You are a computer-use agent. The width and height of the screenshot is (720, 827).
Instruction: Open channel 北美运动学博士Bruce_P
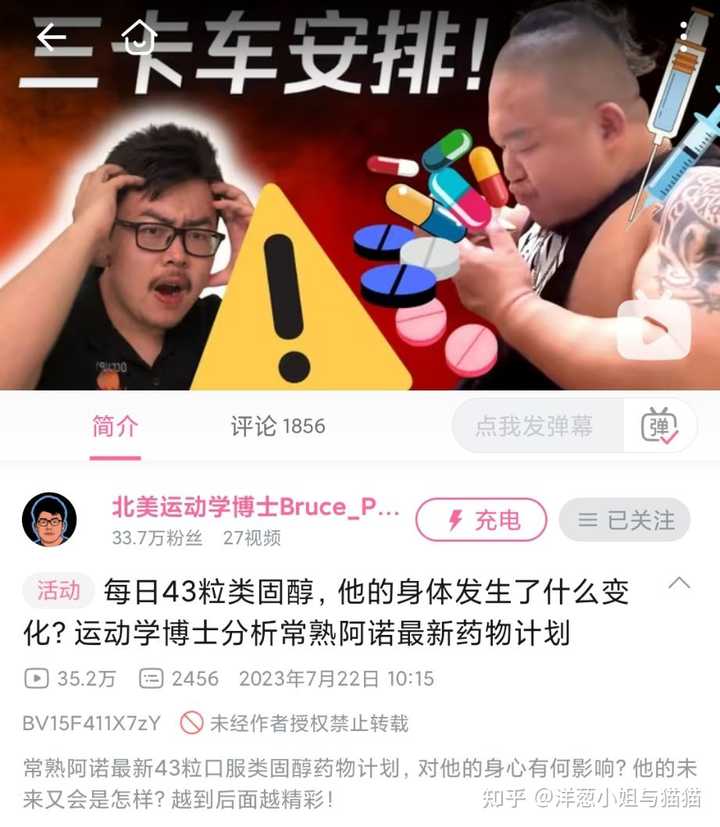255,507
